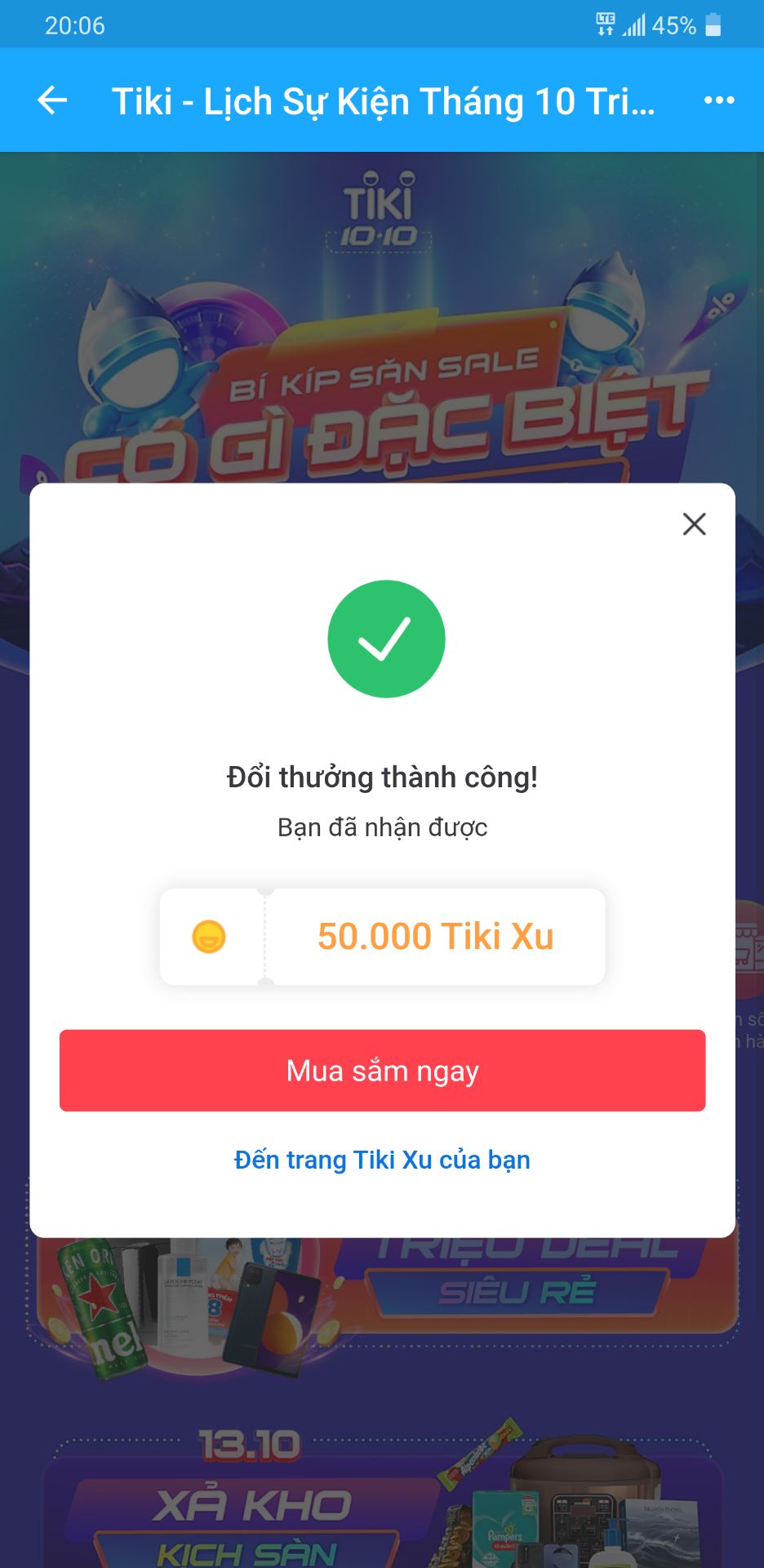Open the three-dot overflow menu
The image size is (764, 1568).
[719, 100]
